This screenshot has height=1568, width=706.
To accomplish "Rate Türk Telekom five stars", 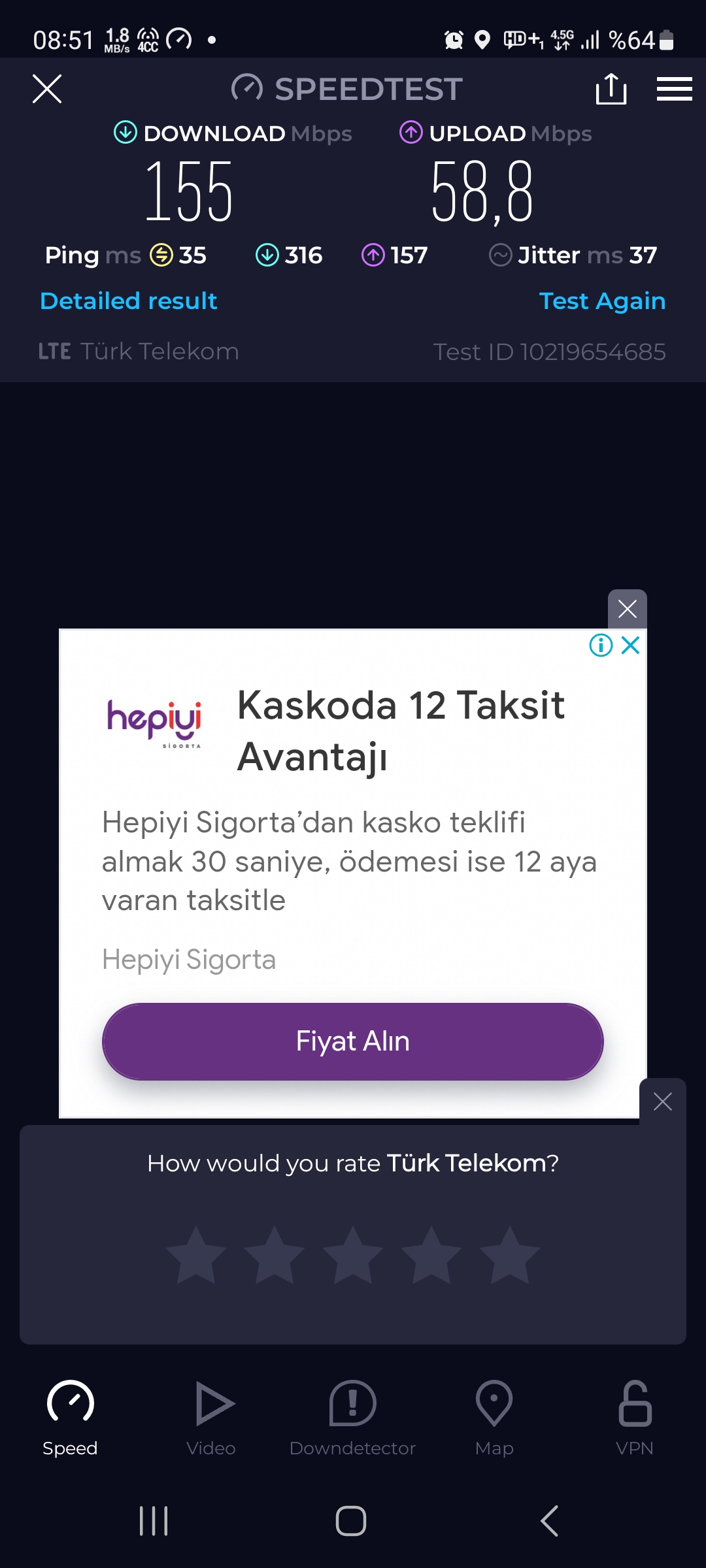I will coord(510,1255).
